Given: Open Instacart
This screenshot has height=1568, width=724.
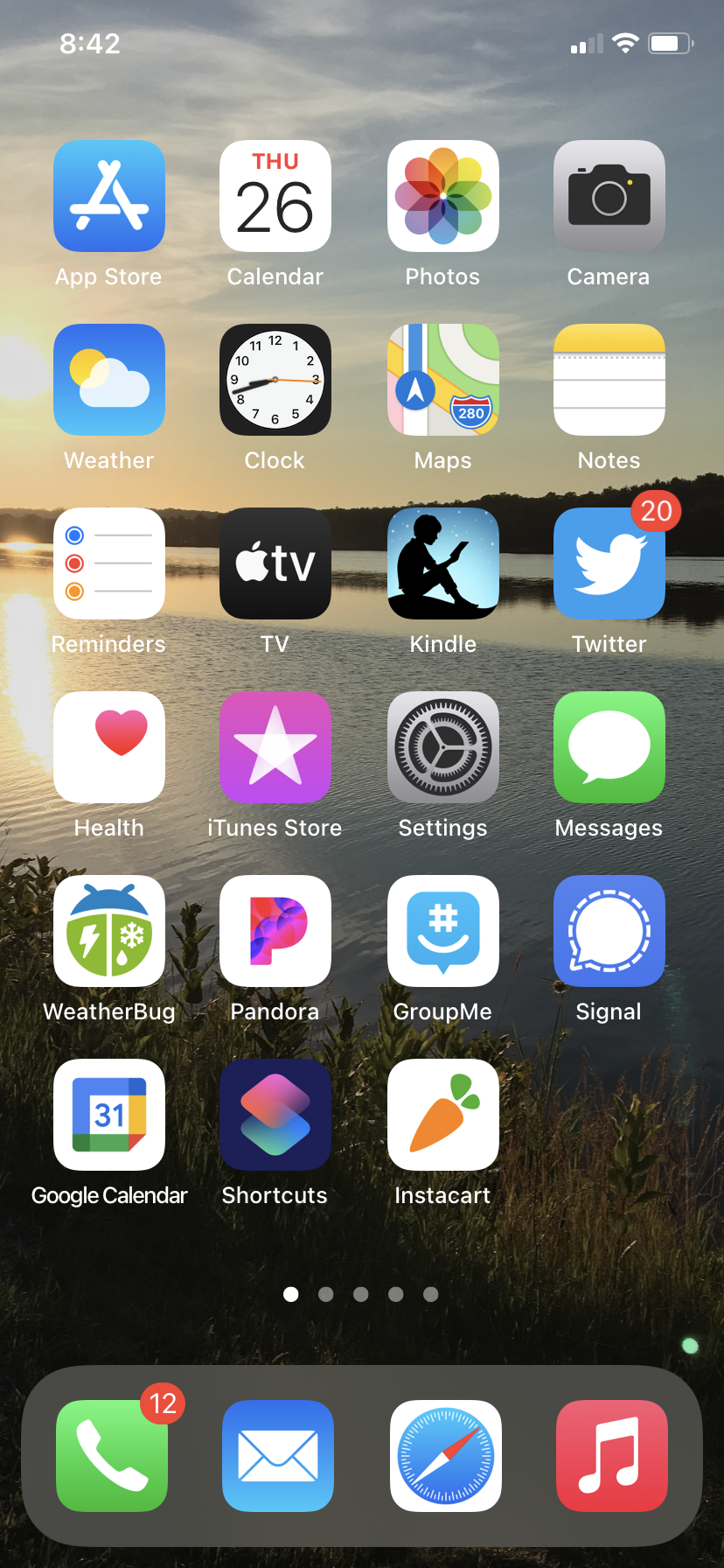Looking at the screenshot, I should [x=443, y=1115].
